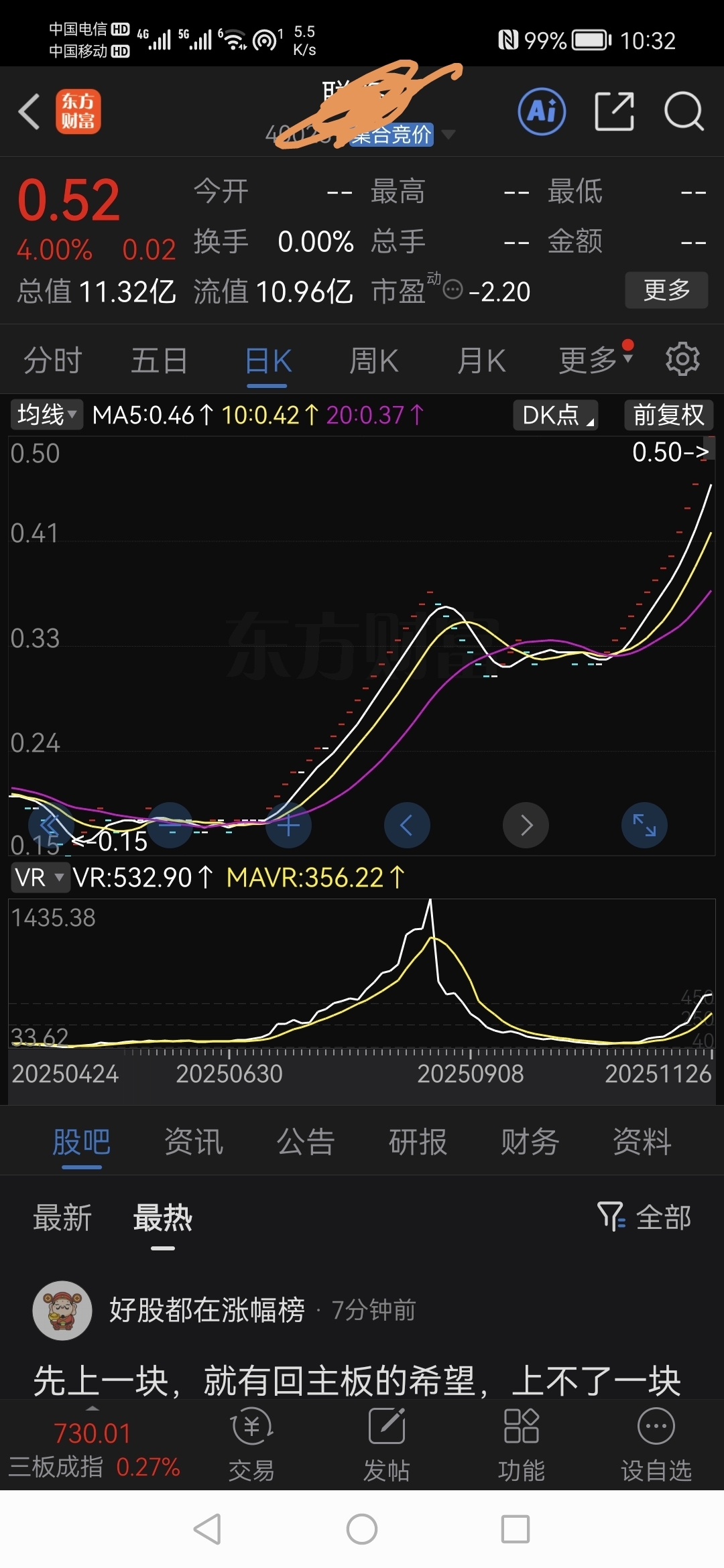Select the 月K chart tab
This screenshot has height=1568, width=724.
pyautogui.click(x=481, y=361)
